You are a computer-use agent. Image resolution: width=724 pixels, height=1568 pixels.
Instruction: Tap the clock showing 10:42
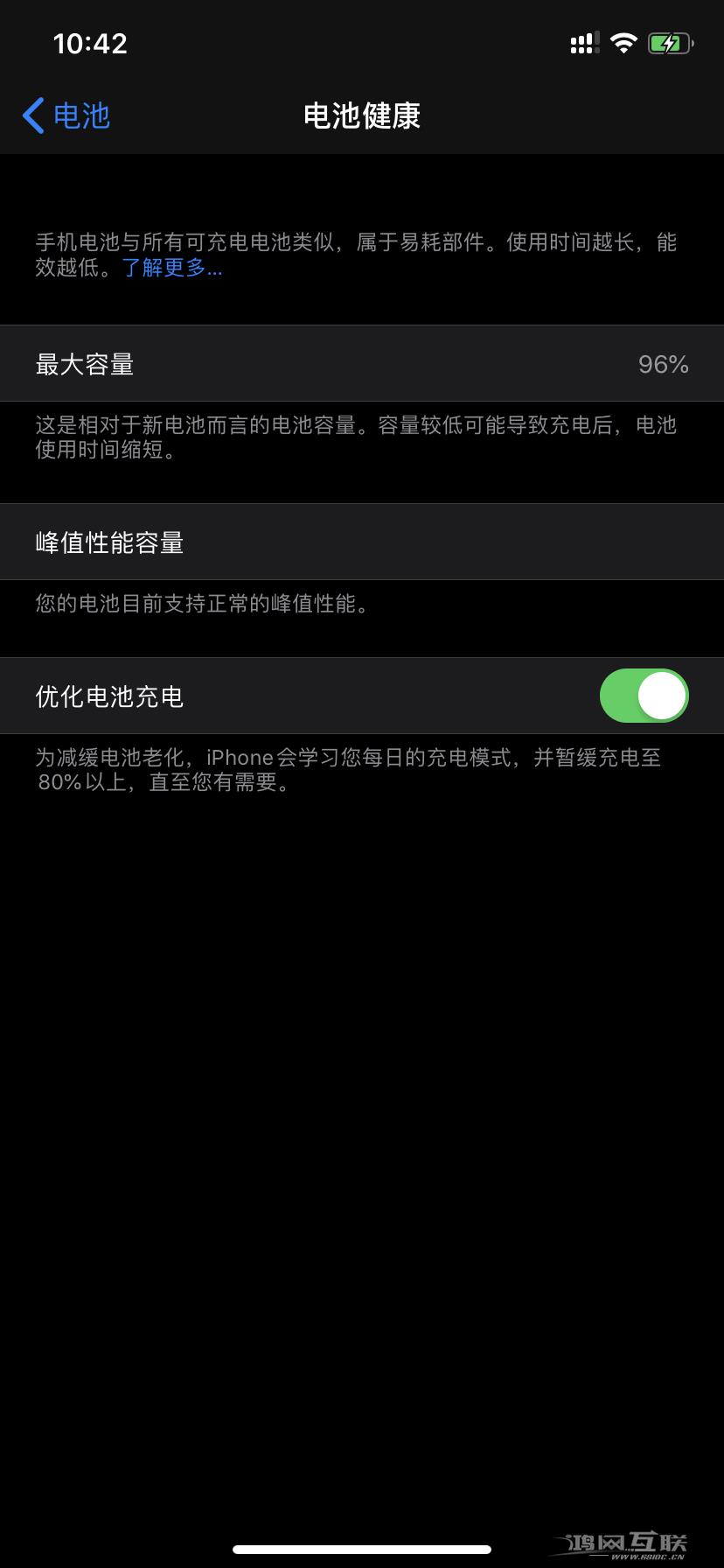click(91, 43)
